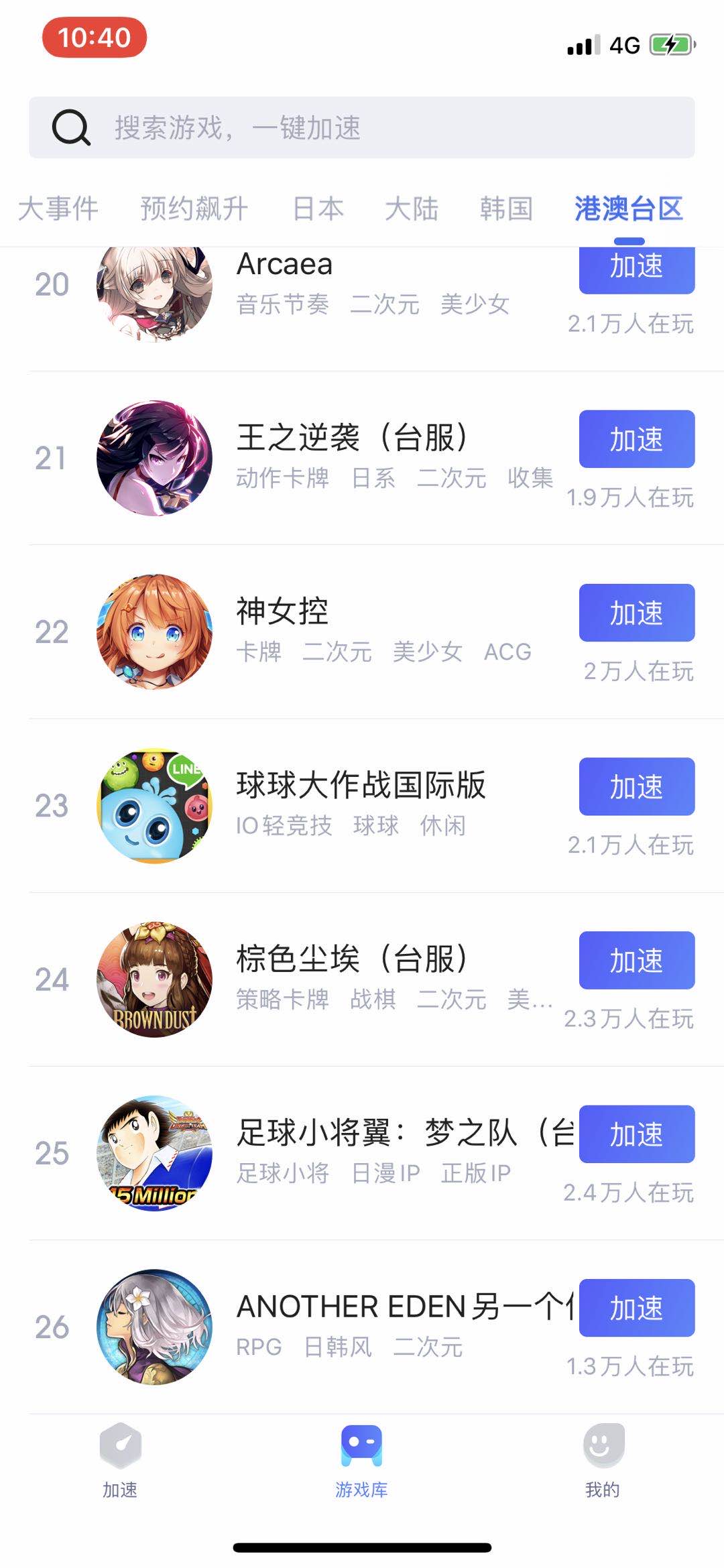
Task: Tap 加速 next to 神女控
Action: tap(636, 613)
